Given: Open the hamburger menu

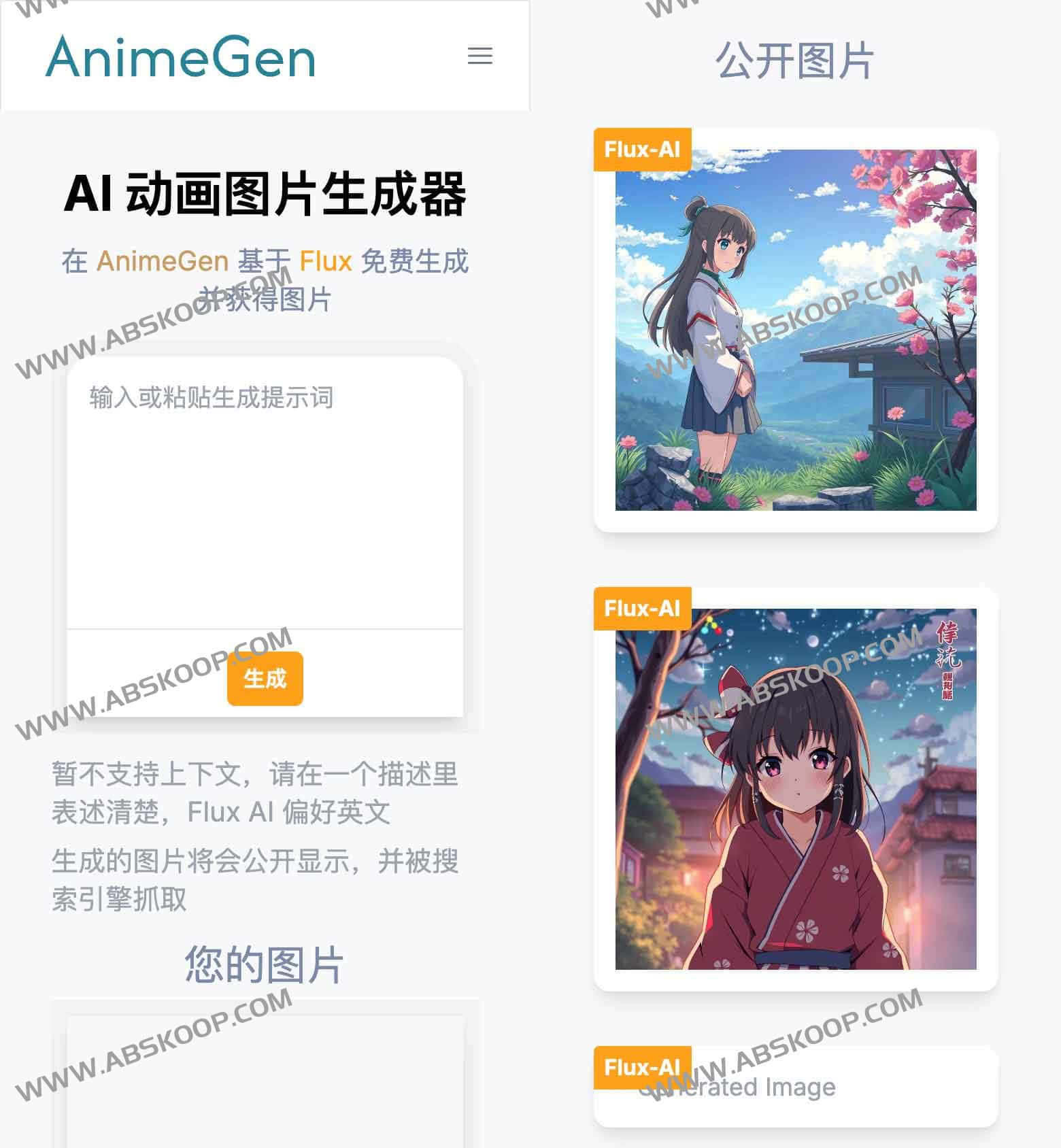Looking at the screenshot, I should 479,56.
